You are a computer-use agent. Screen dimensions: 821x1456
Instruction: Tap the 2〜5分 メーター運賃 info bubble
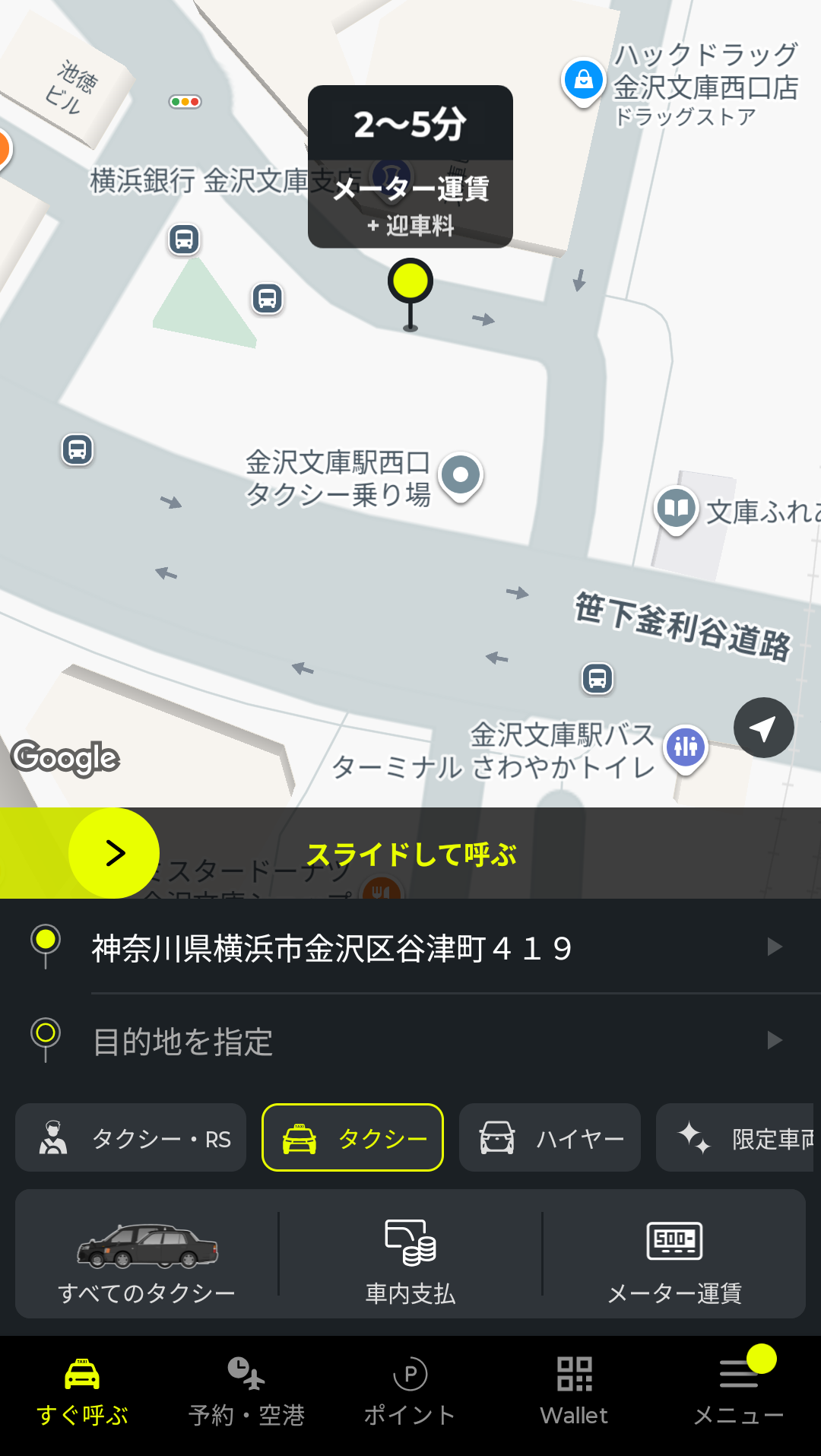[x=410, y=166]
